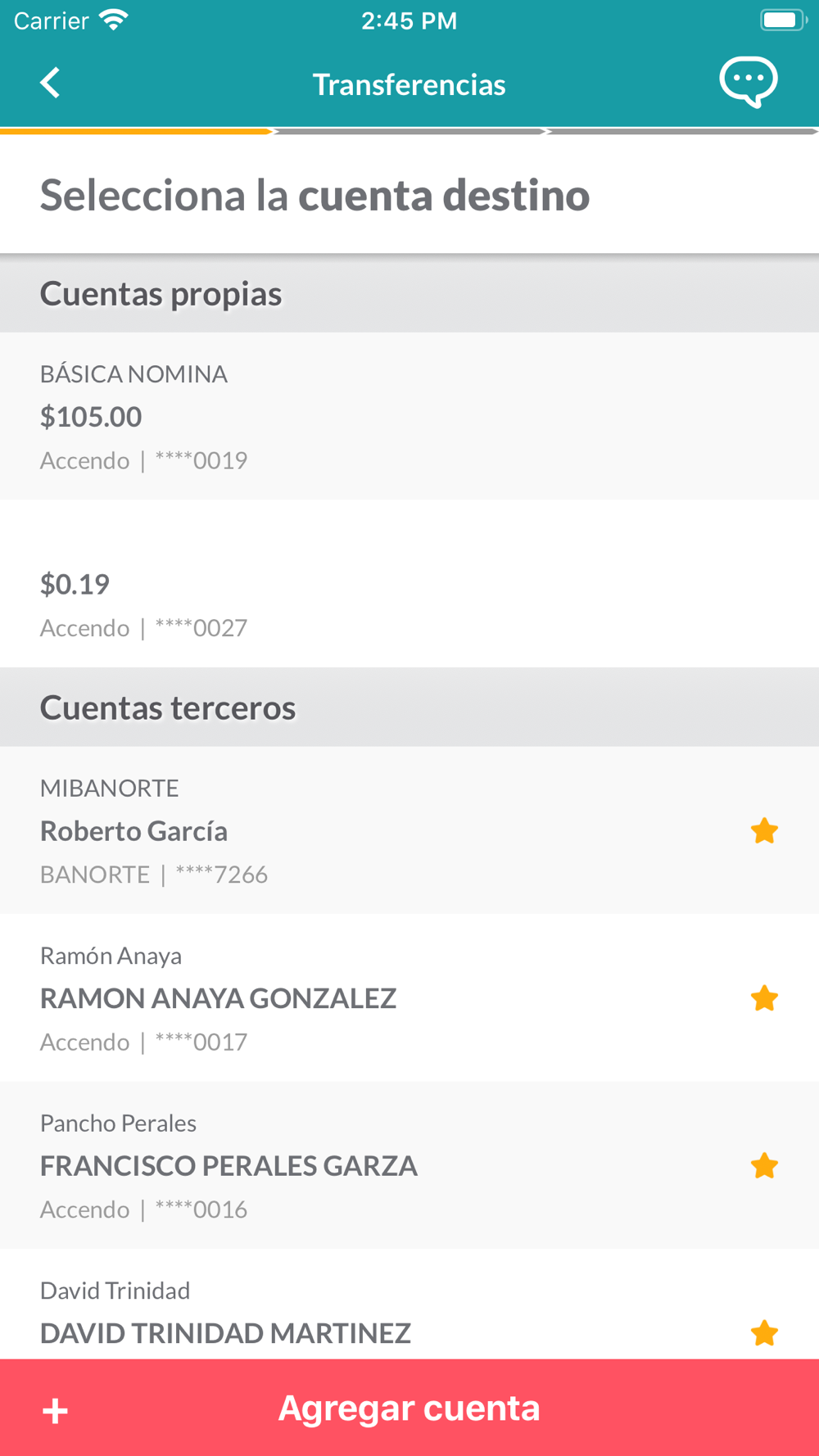Select the BÁSICA NOMINA account
The width and height of the screenshot is (819, 1456).
pyautogui.click(x=409, y=416)
